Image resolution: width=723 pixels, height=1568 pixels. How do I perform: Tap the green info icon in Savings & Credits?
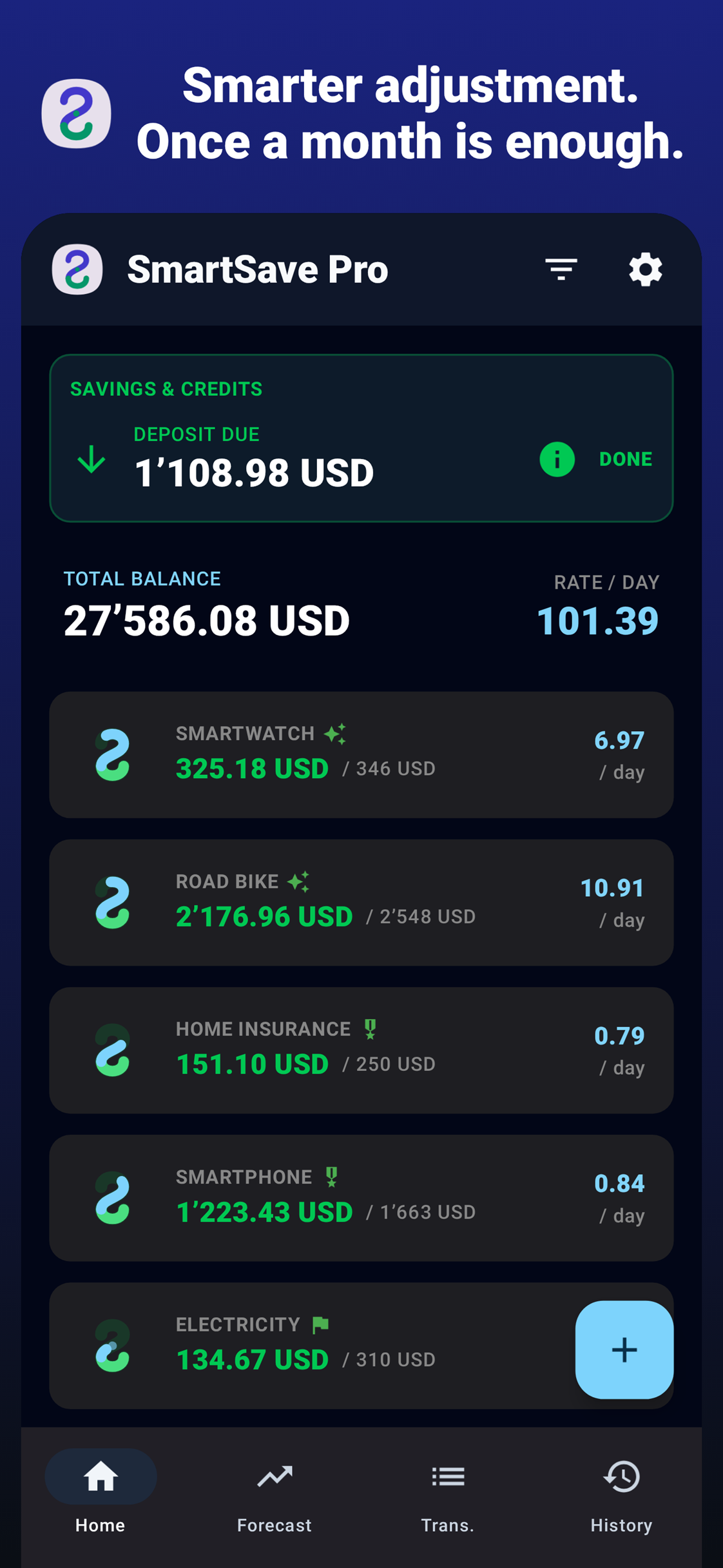[x=557, y=459]
